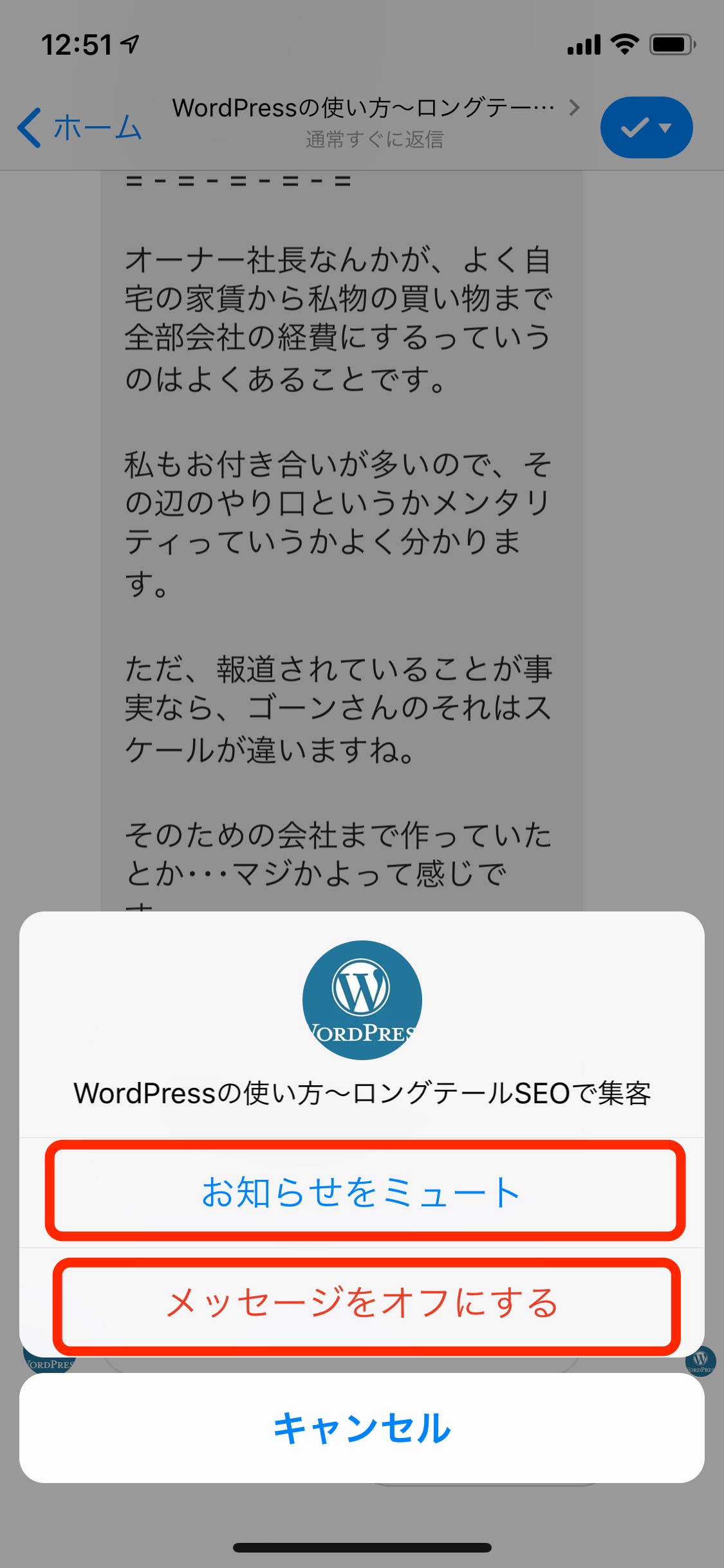Screen dimensions: 724x1568
Task: Select メッセージをオフにする to turn off messages
Action: point(362,1302)
